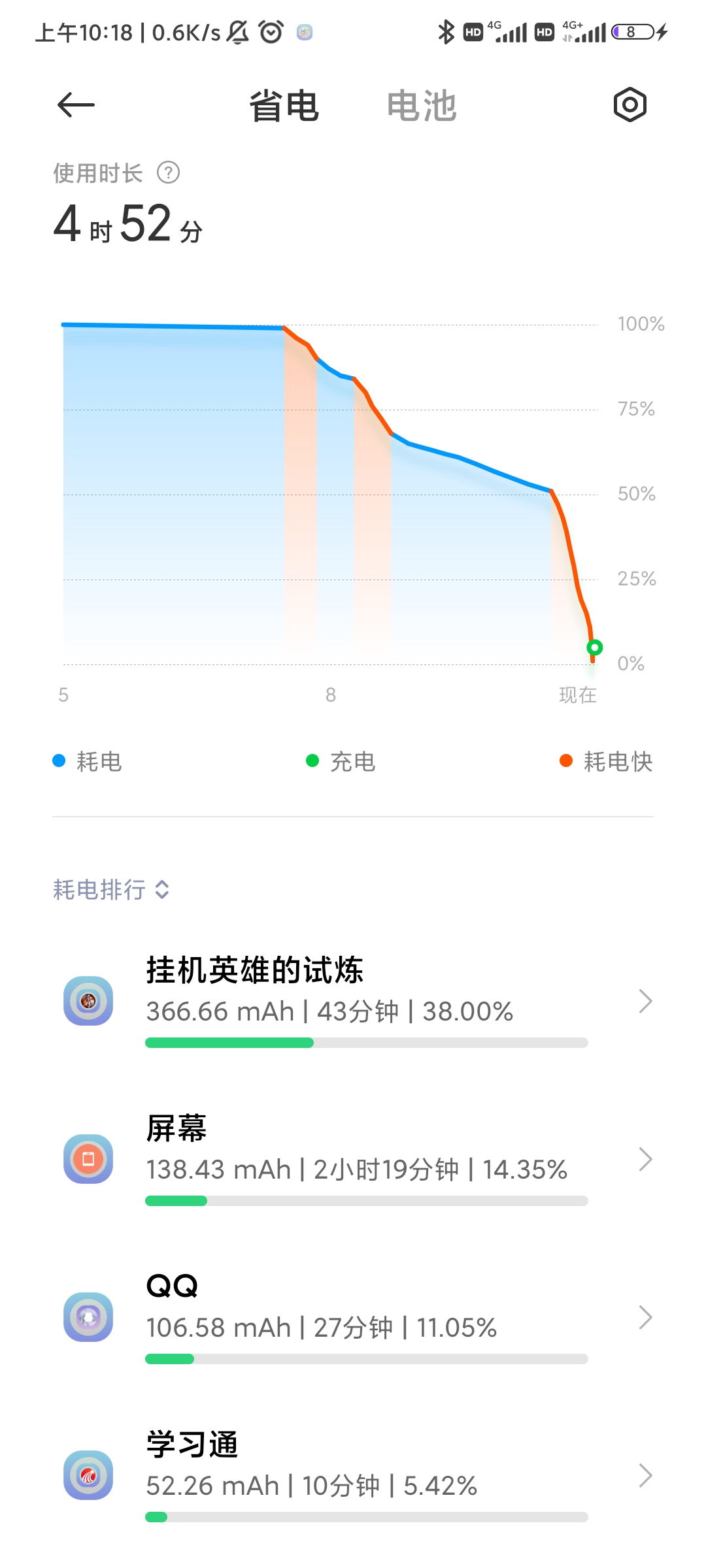This screenshot has width=706, height=1568.
Task: Go back using the arrow icon
Action: [76, 105]
